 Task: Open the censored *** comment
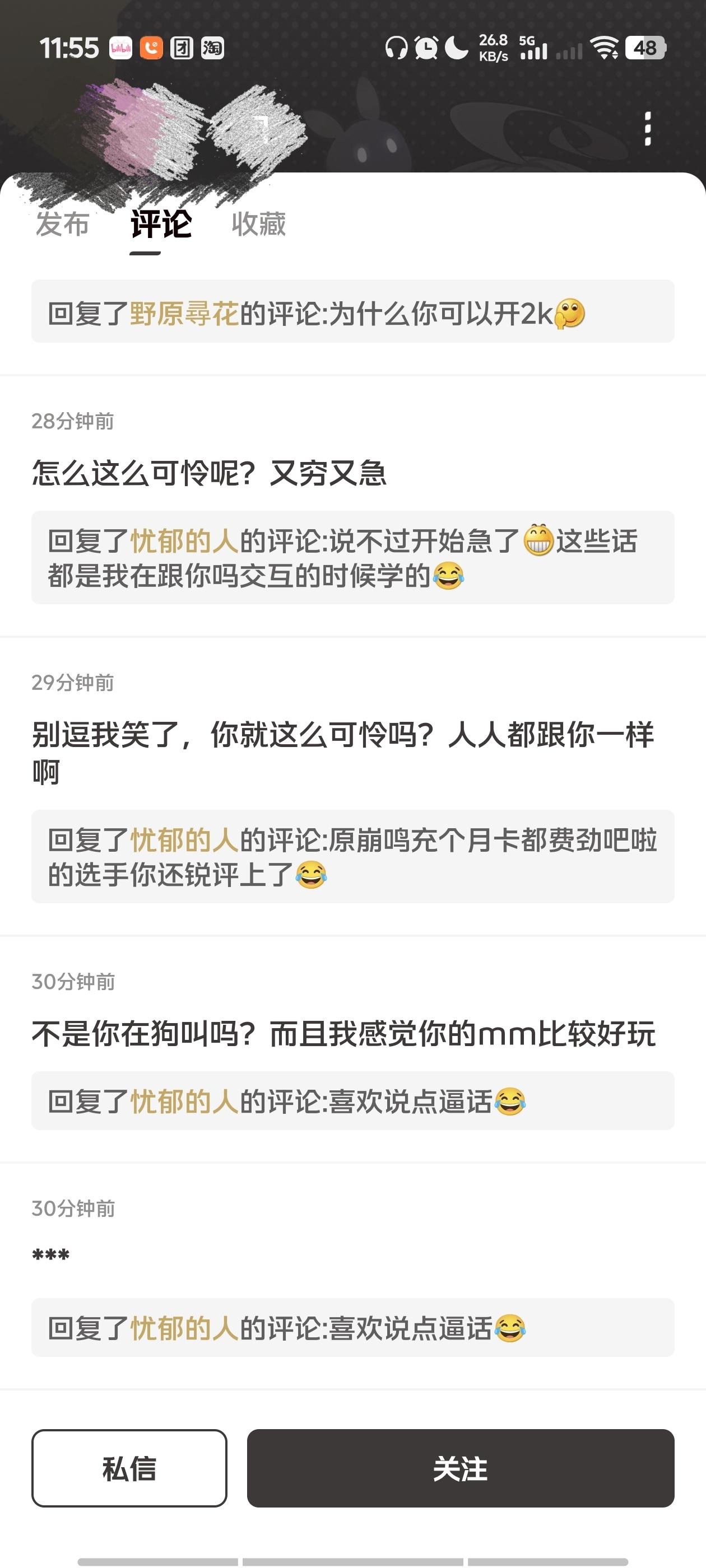click(51, 1256)
